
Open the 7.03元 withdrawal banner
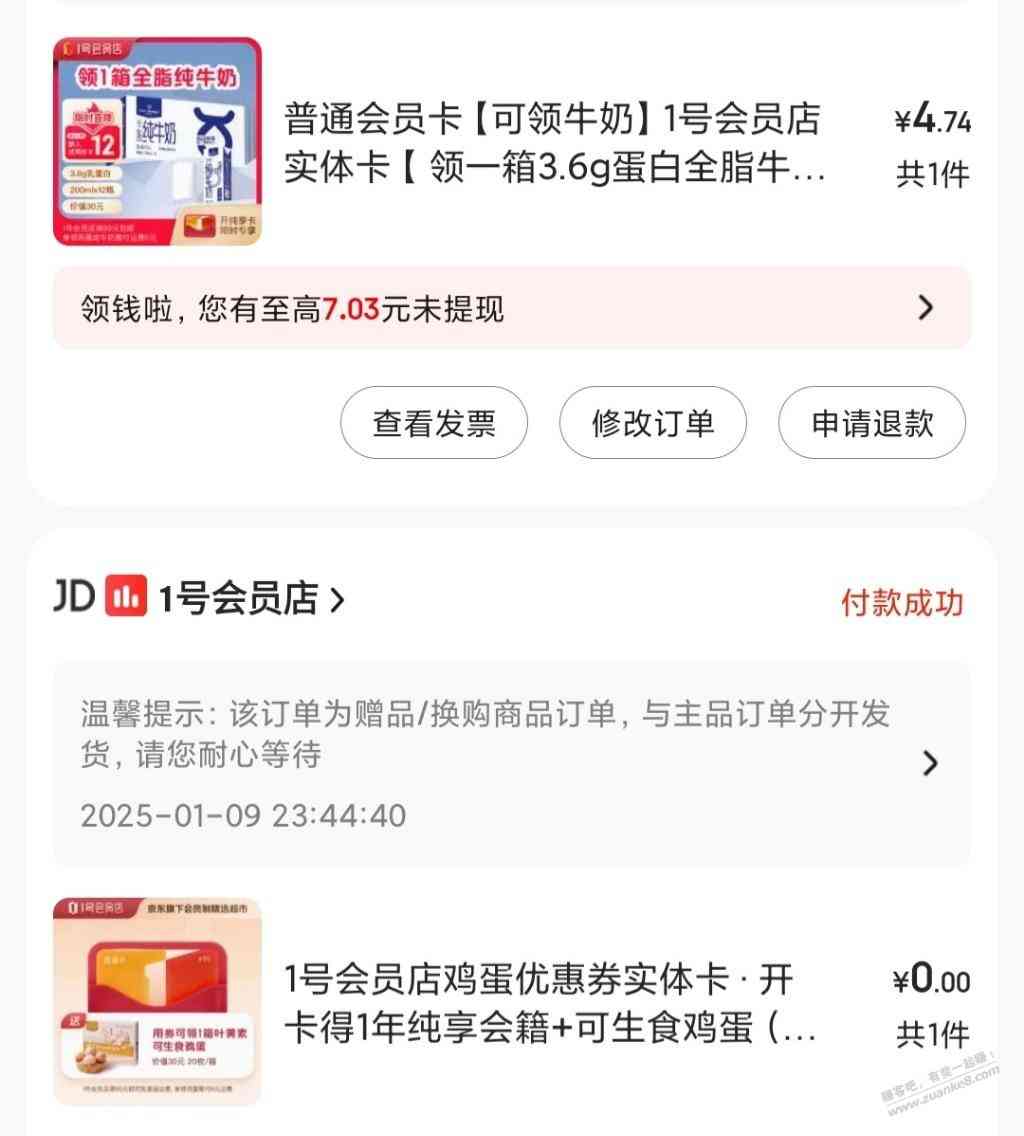tap(511, 309)
